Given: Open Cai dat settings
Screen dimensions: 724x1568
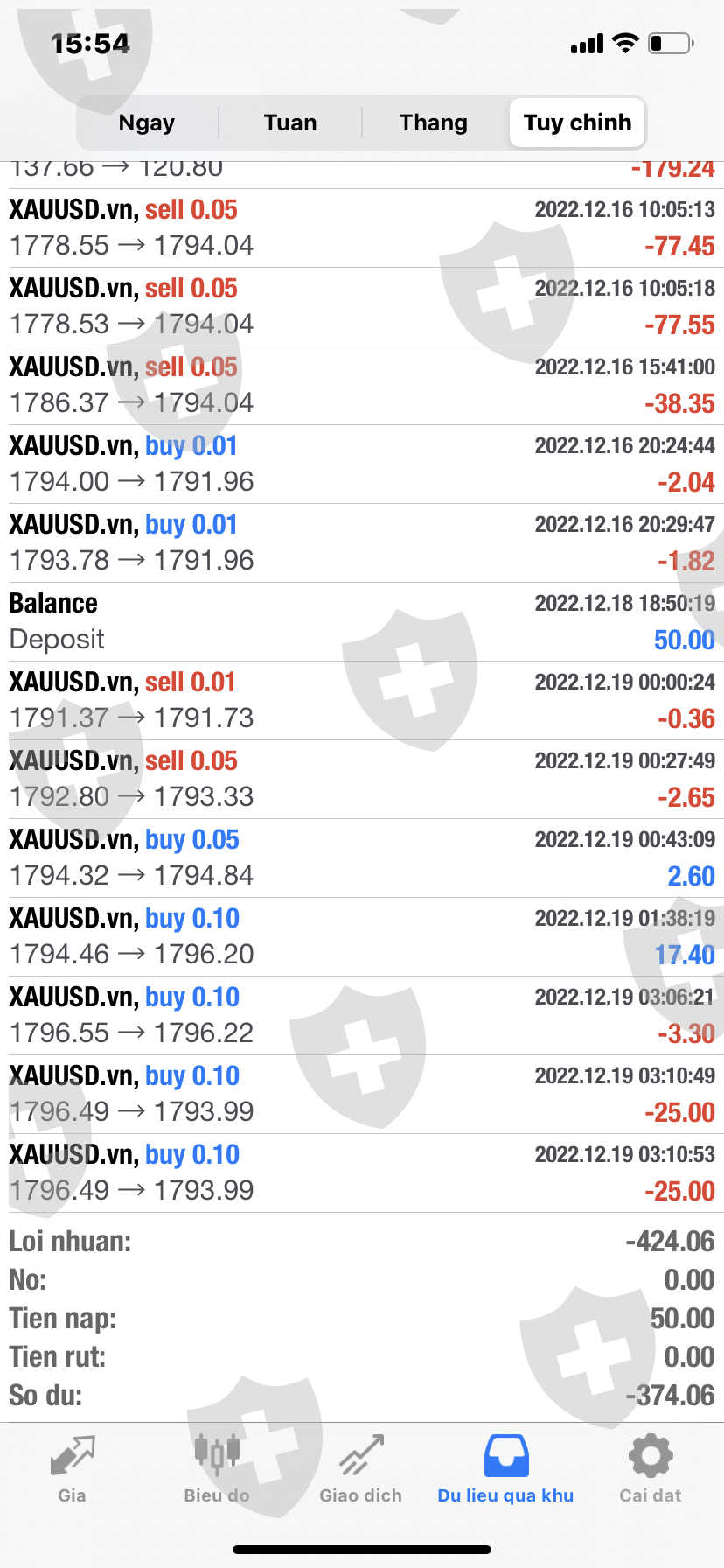Looking at the screenshot, I should click(x=650, y=1469).
